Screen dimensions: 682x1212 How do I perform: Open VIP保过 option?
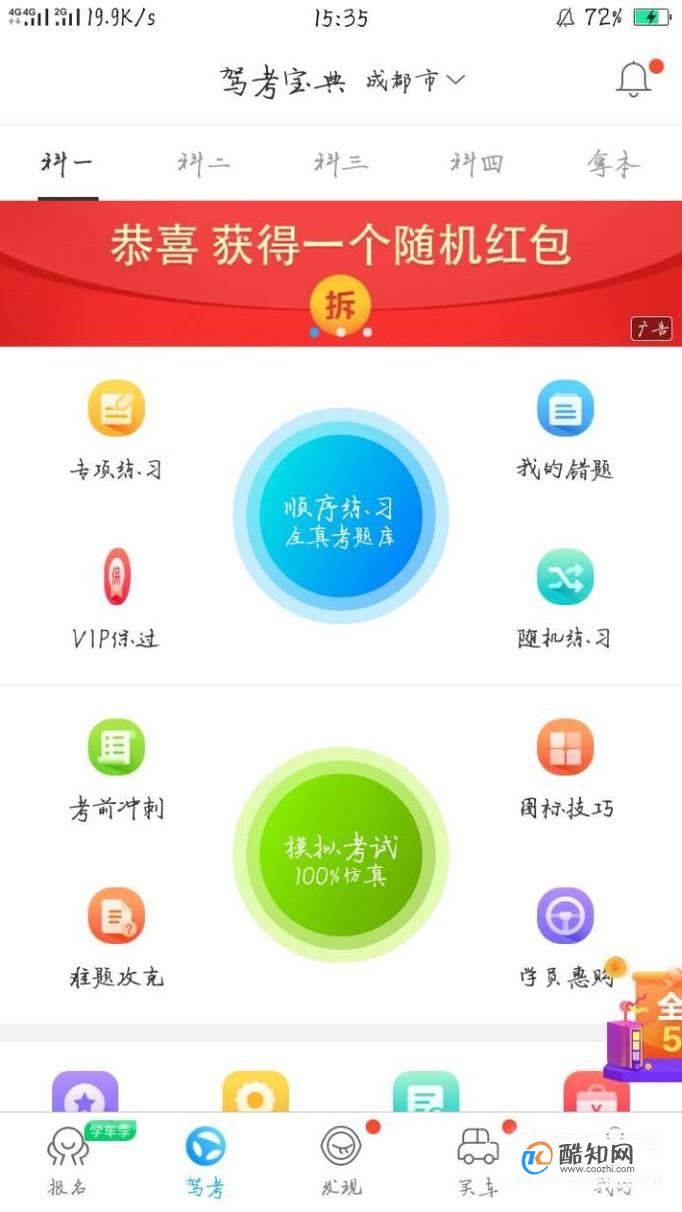(116, 597)
